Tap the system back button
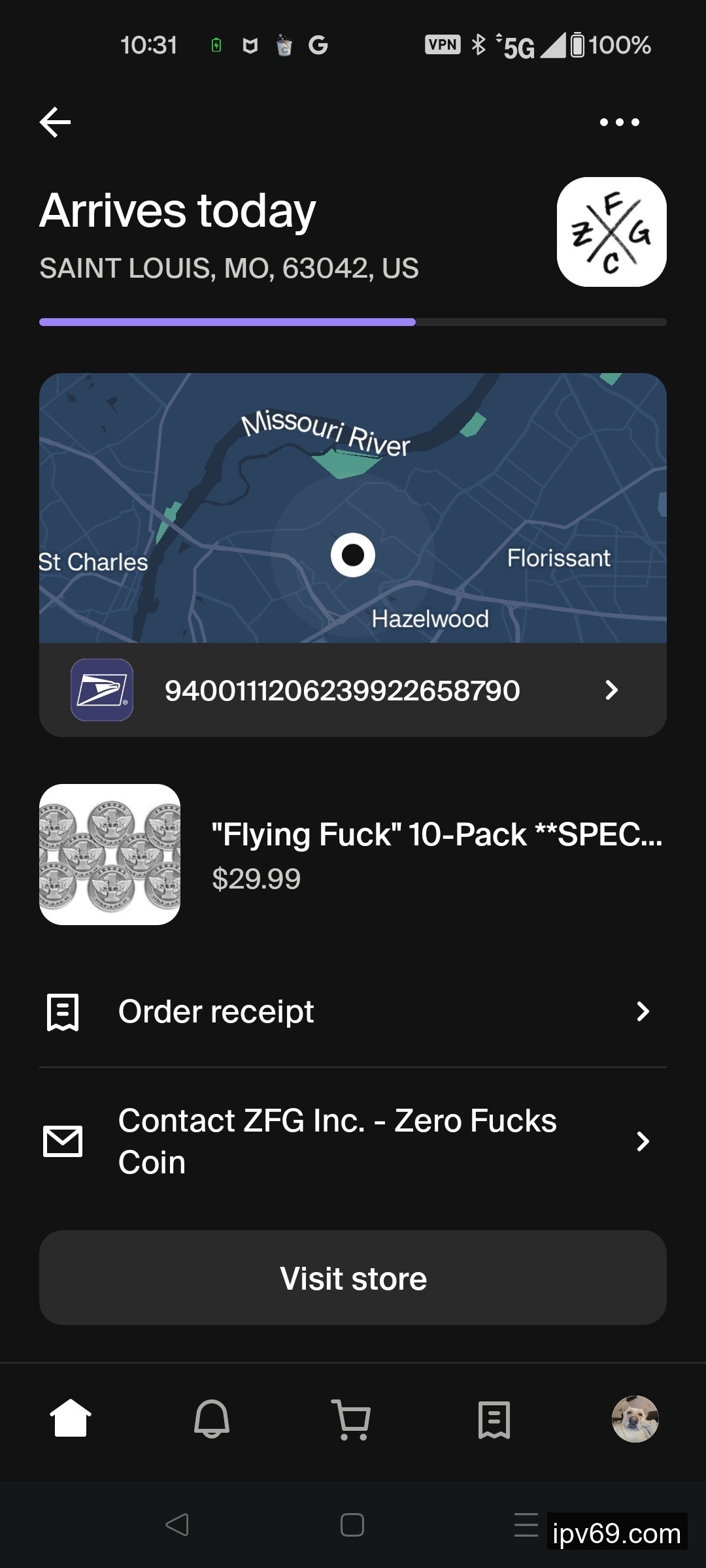This screenshot has height=1568, width=706. coord(177,1526)
